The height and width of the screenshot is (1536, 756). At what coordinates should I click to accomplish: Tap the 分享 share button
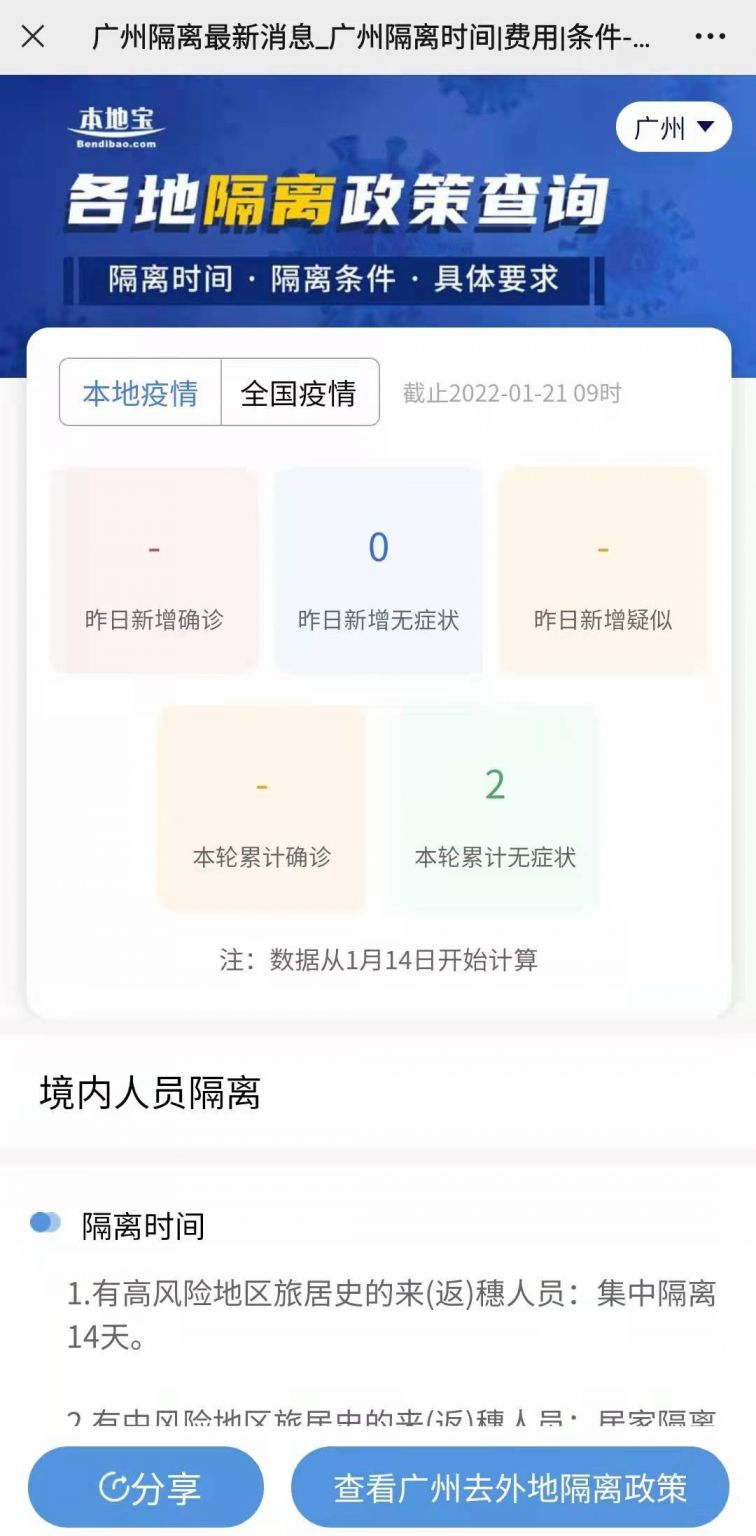coord(146,1488)
